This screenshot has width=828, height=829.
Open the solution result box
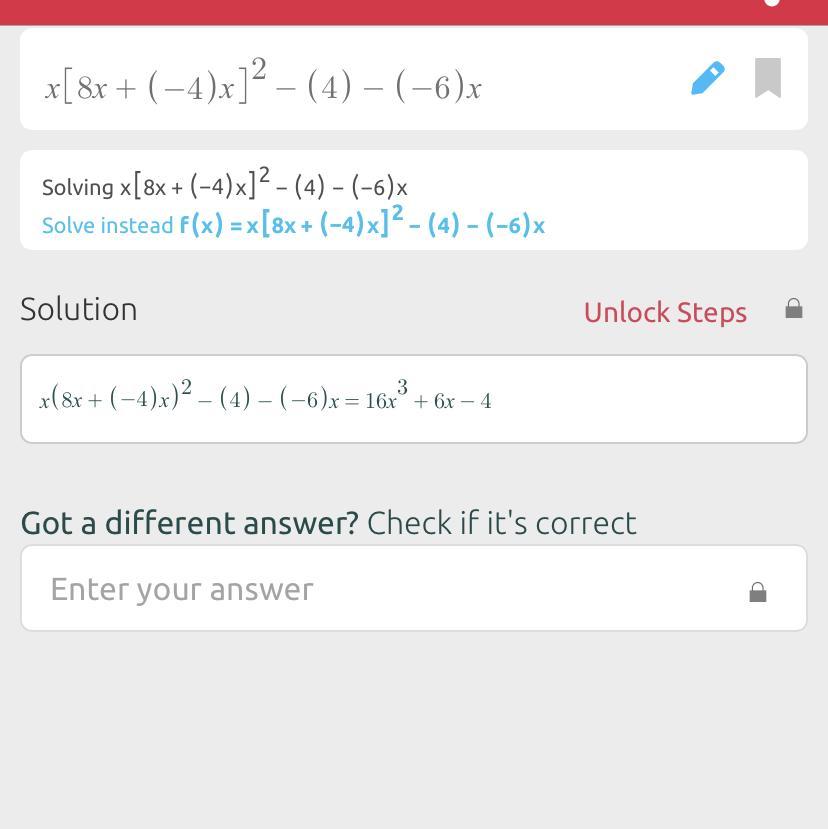tap(413, 399)
